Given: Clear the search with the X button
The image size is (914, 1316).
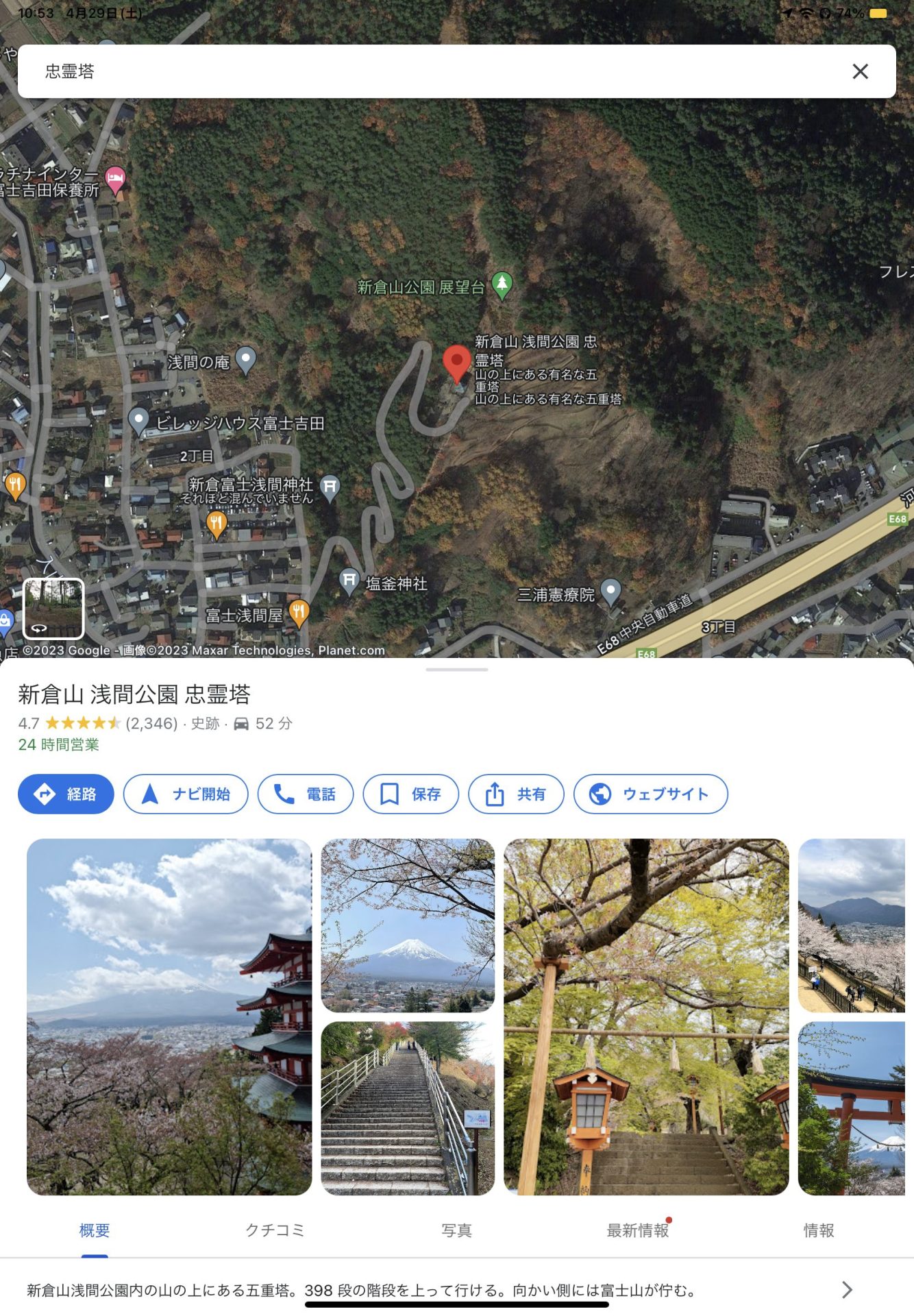Looking at the screenshot, I should click(x=860, y=71).
